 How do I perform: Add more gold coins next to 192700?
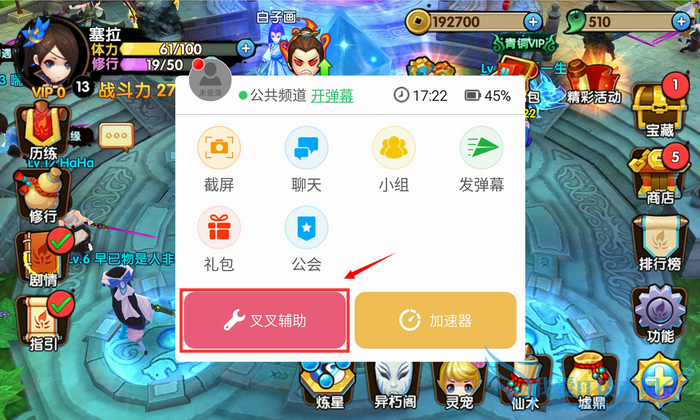pyautogui.click(x=532, y=21)
